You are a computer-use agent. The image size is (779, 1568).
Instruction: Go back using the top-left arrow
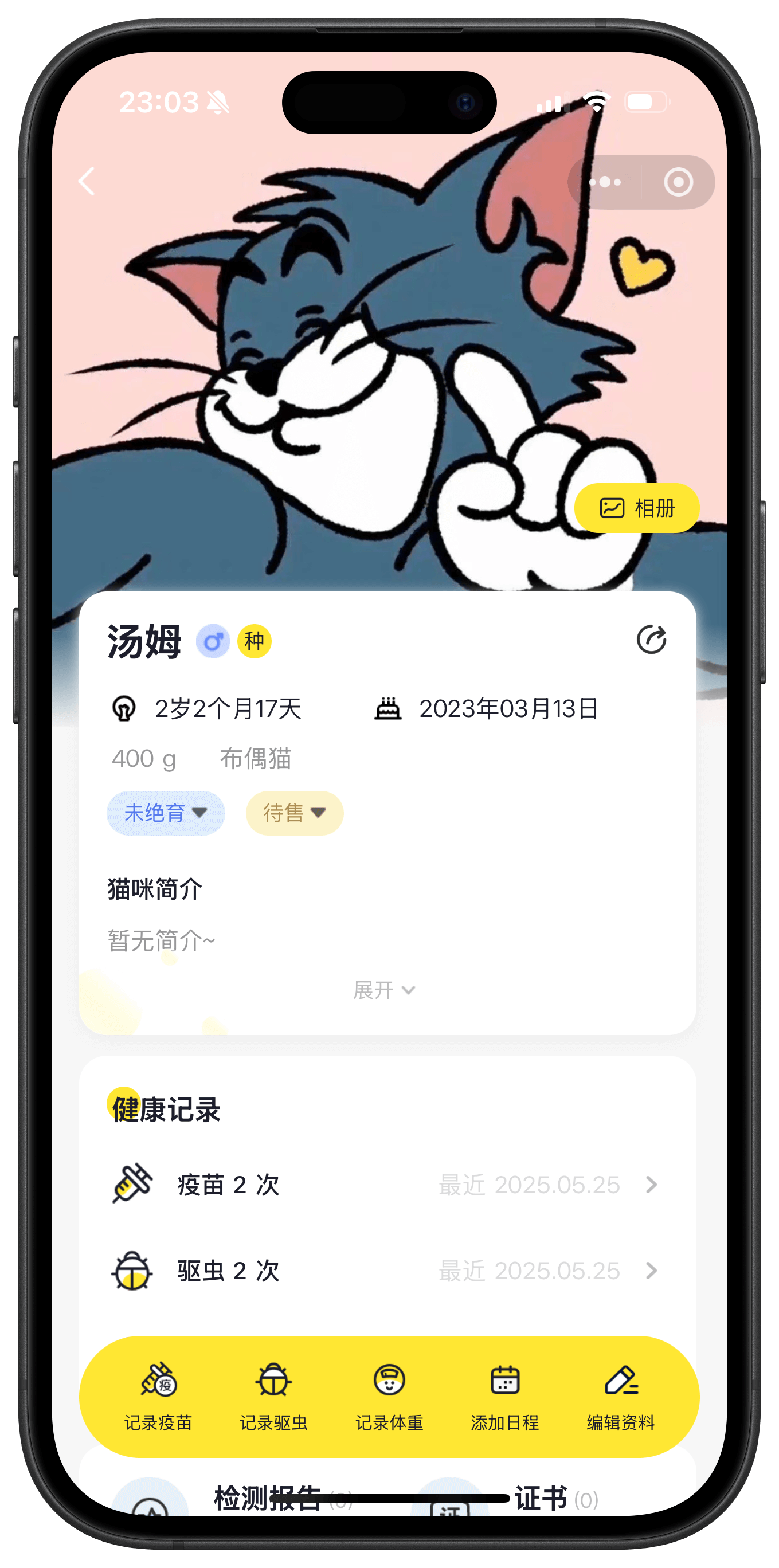[87, 182]
